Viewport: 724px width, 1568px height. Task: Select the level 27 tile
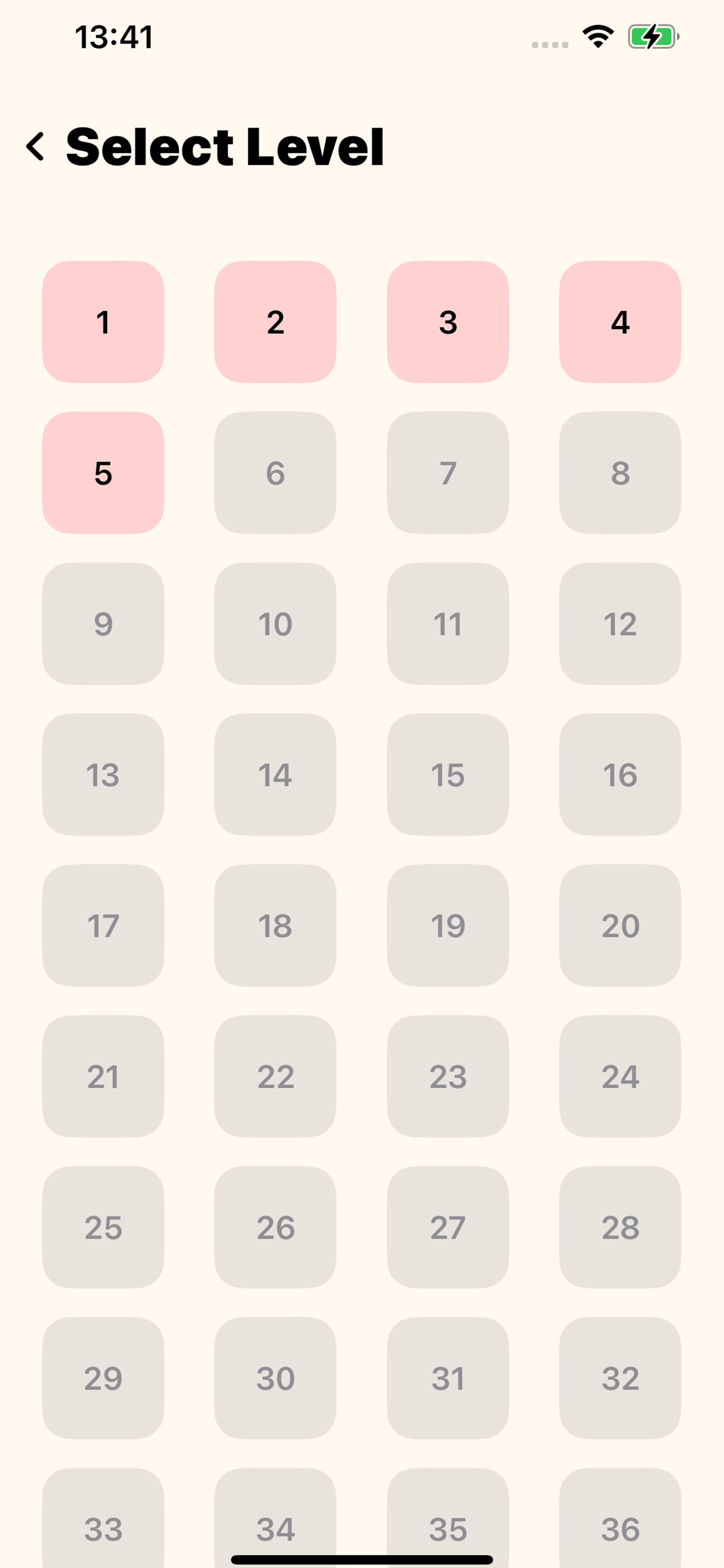pos(448,1227)
